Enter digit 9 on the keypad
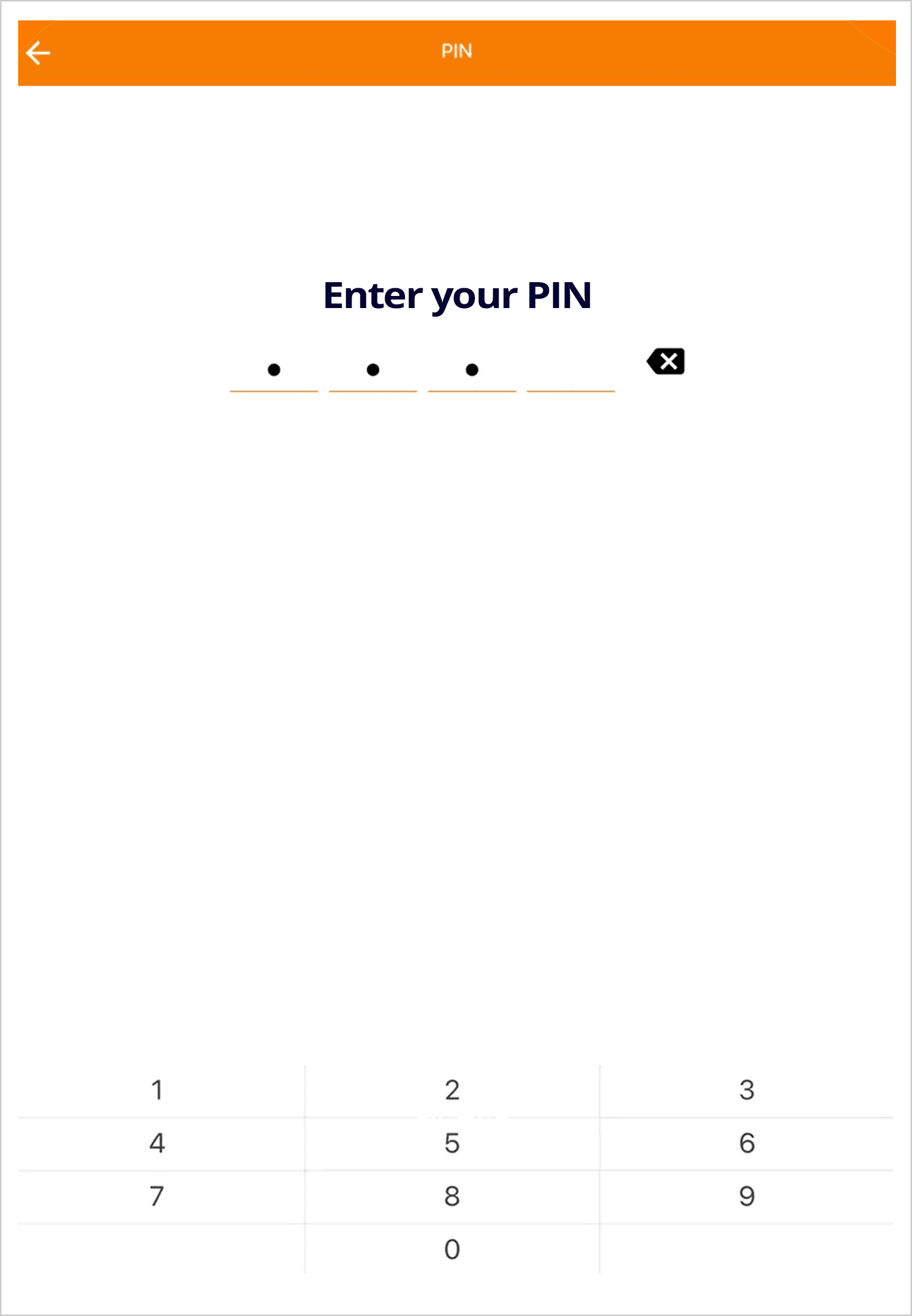Screen dimensions: 912x1316 click(x=746, y=1196)
